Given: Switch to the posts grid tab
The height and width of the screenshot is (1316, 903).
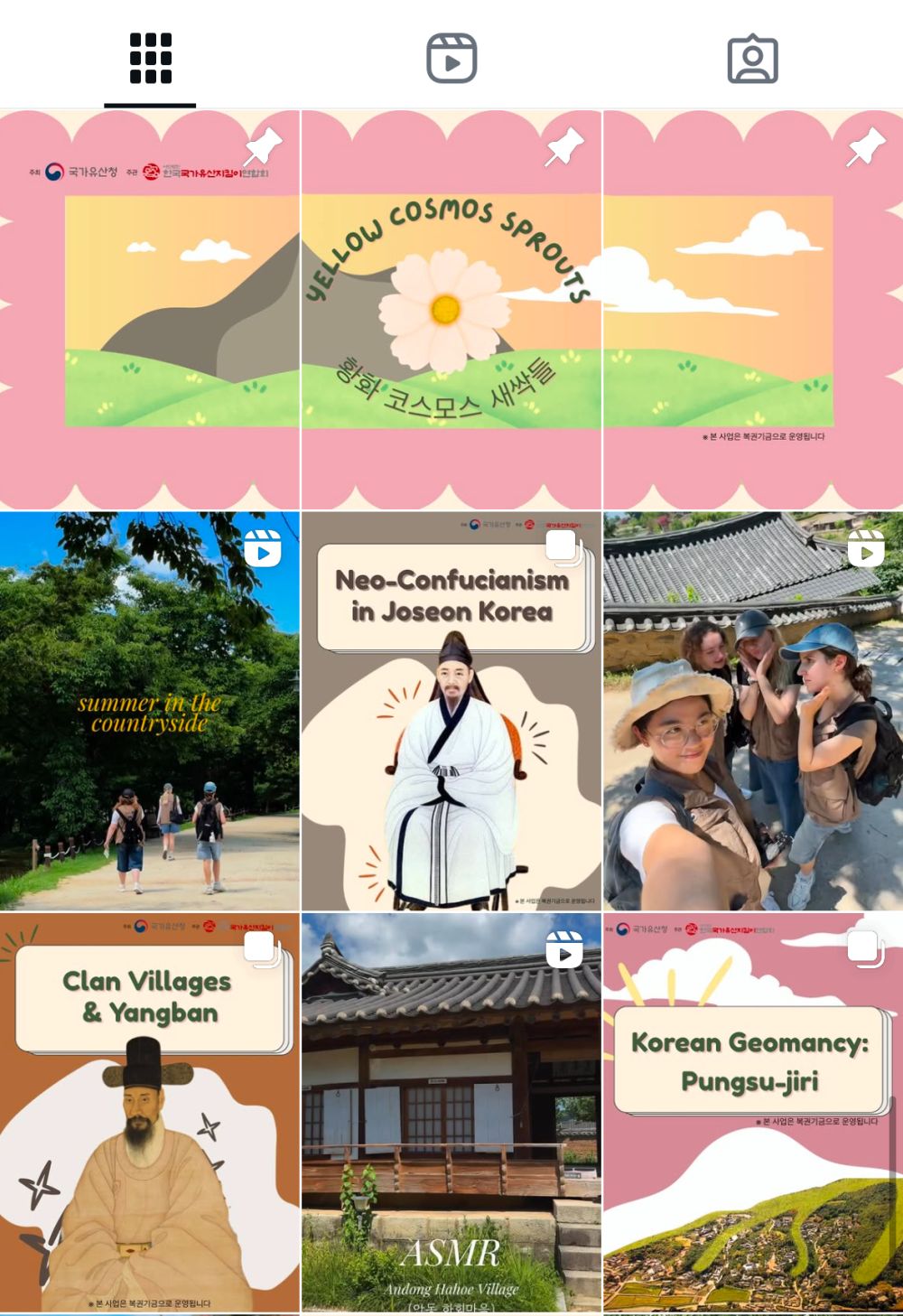Looking at the screenshot, I should (x=150, y=59).
